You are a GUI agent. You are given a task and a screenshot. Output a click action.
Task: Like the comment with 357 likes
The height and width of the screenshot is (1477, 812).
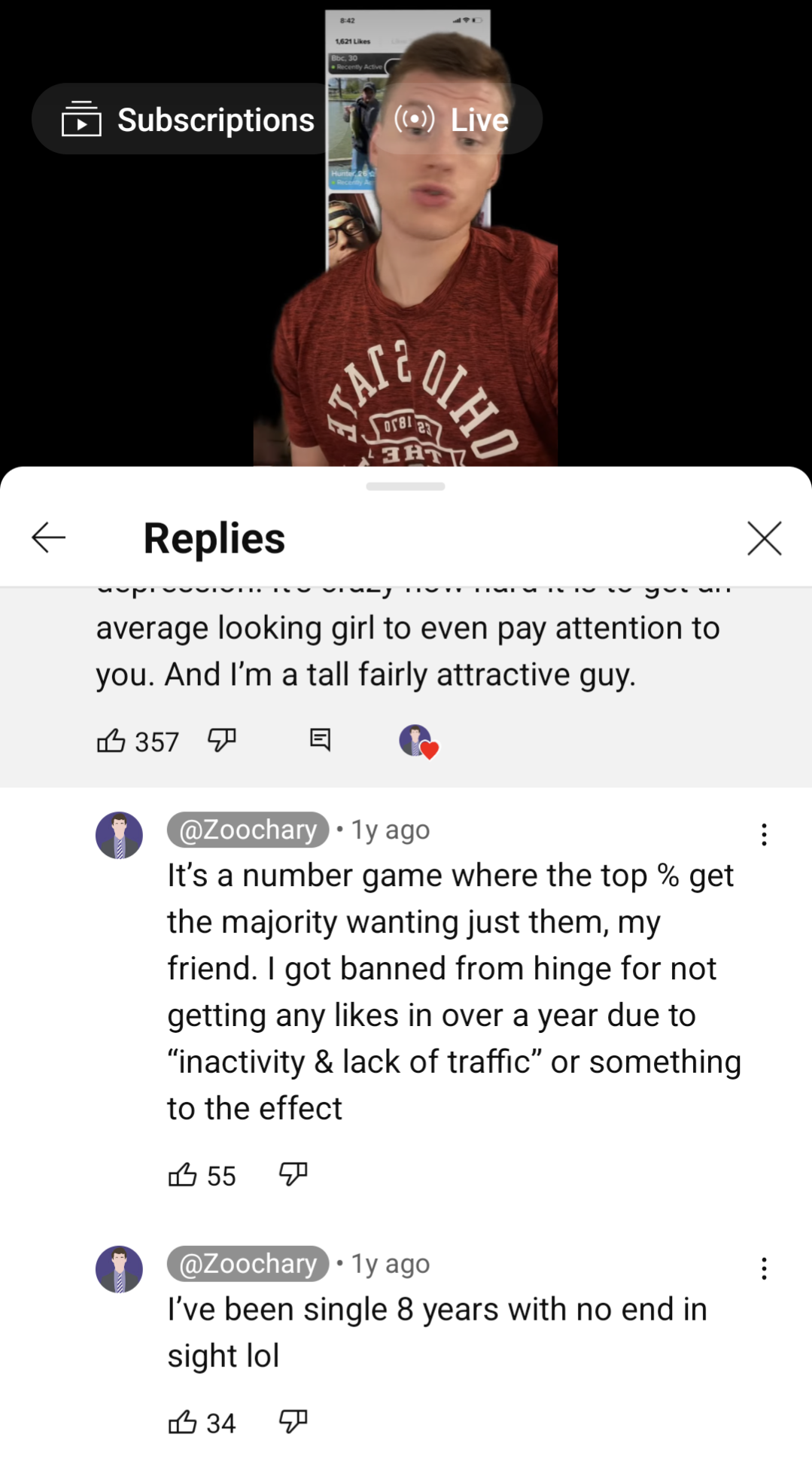point(111,741)
